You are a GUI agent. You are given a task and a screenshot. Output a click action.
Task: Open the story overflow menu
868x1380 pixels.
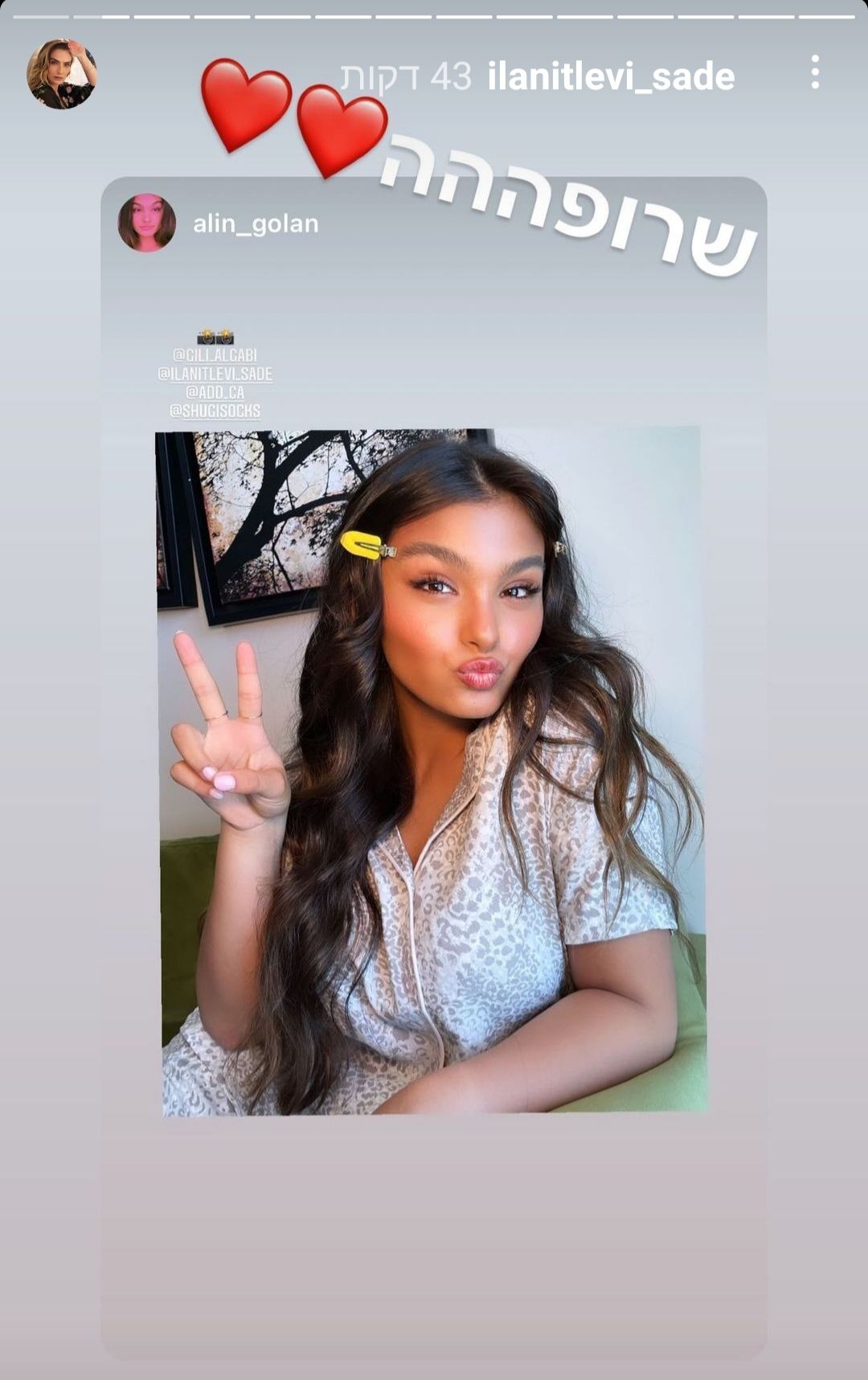(815, 72)
